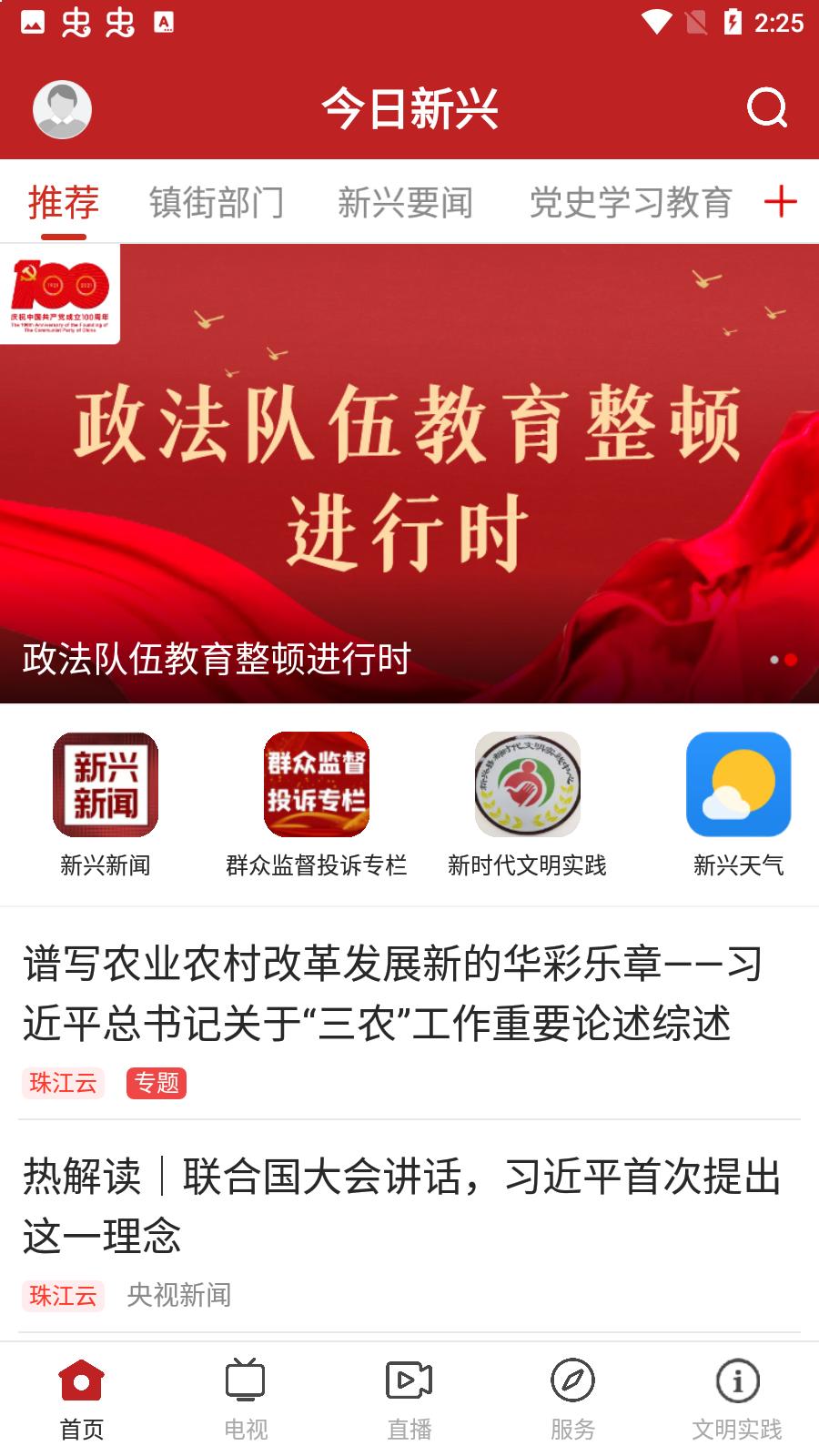Viewport: 819px width, 1456px height.
Task: Go to the 文明实践 tab
Action: [x=737, y=1399]
